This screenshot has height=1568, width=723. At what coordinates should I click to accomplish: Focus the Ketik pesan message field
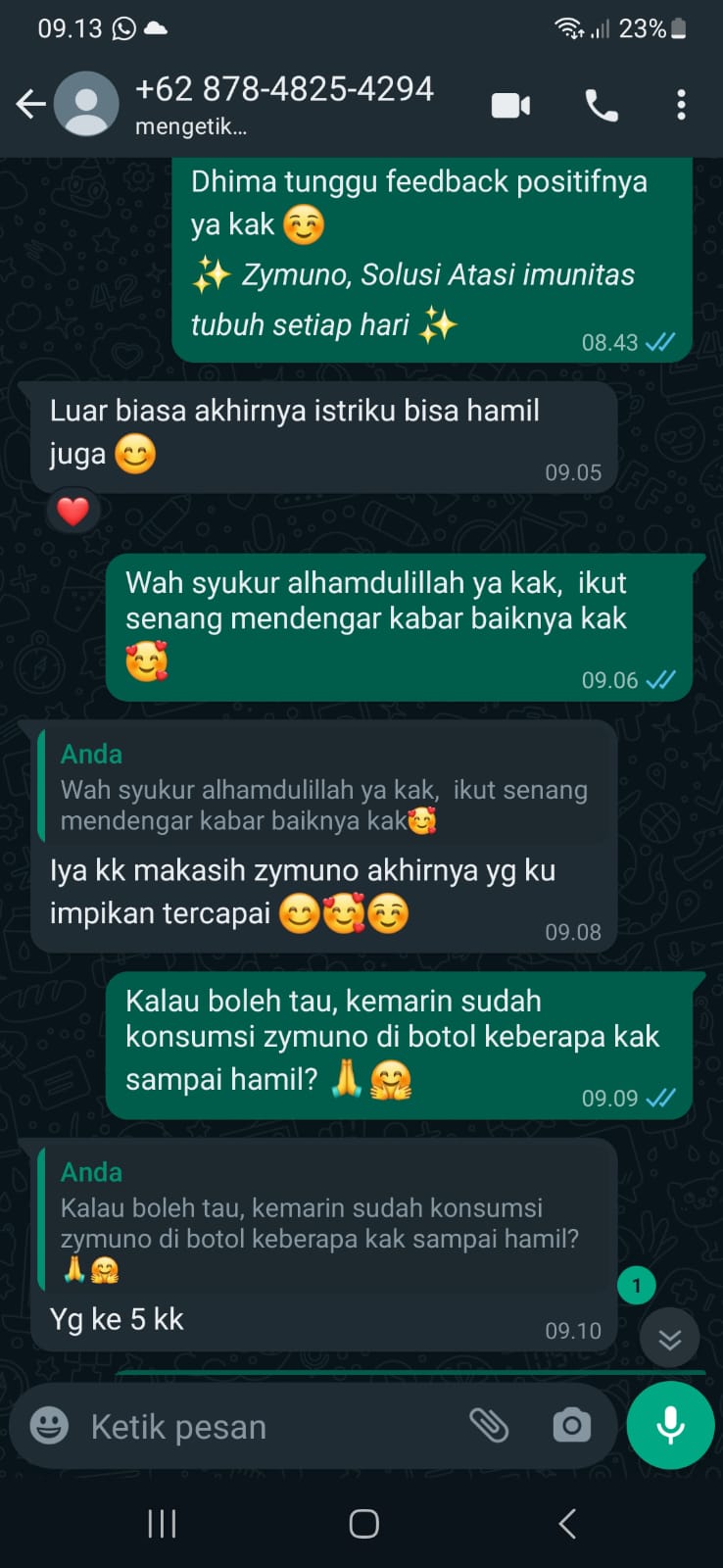(x=265, y=1427)
